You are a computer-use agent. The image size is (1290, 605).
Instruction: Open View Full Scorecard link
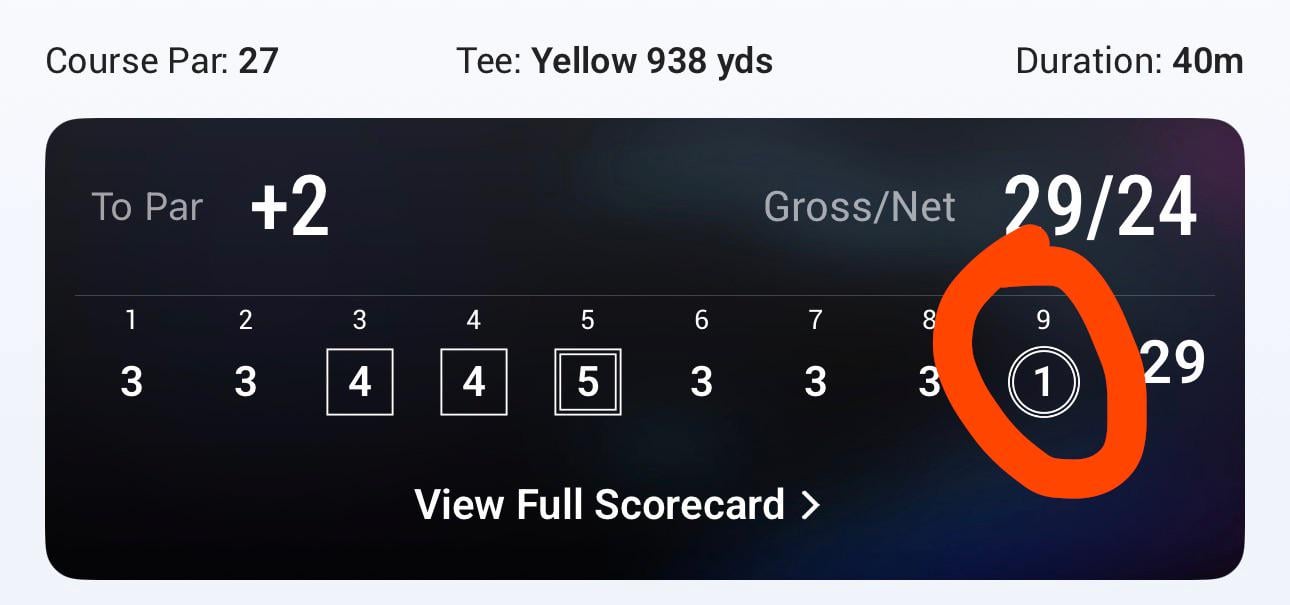(617, 505)
